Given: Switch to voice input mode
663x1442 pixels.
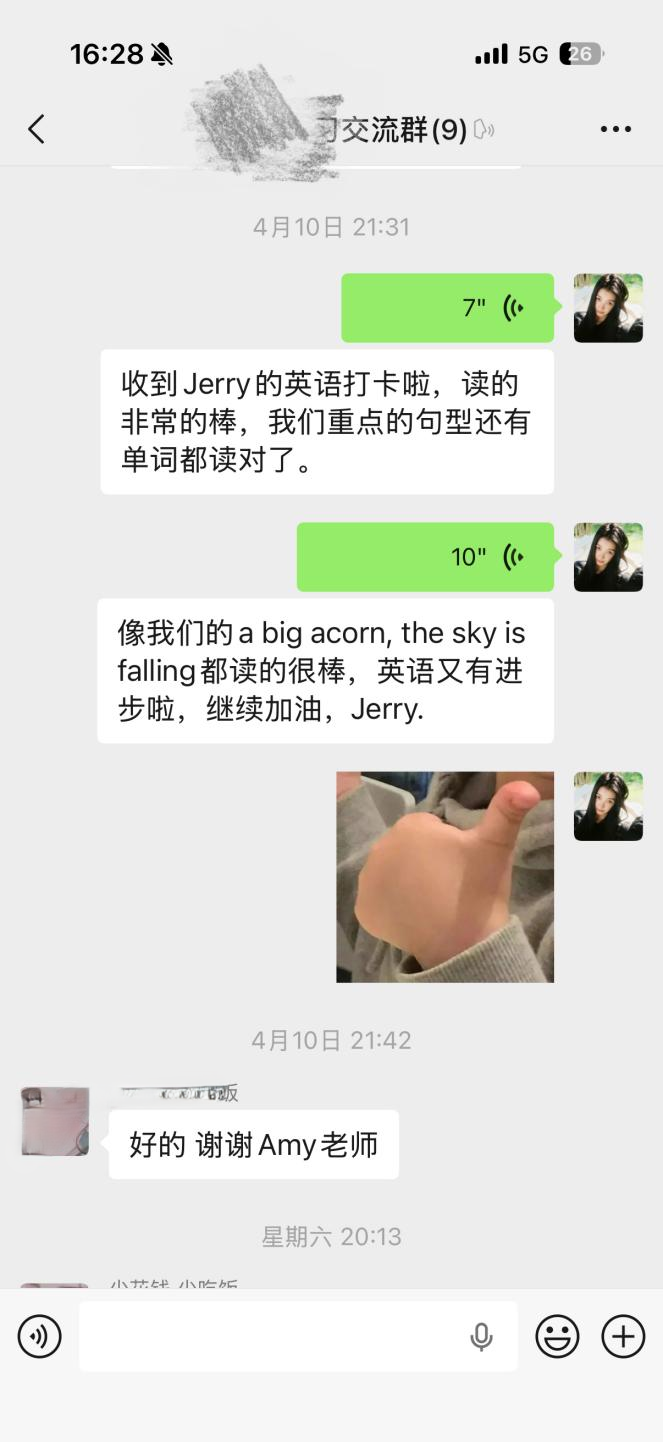Looking at the screenshot, I should pyautogui.click(x=40, y=1336).
